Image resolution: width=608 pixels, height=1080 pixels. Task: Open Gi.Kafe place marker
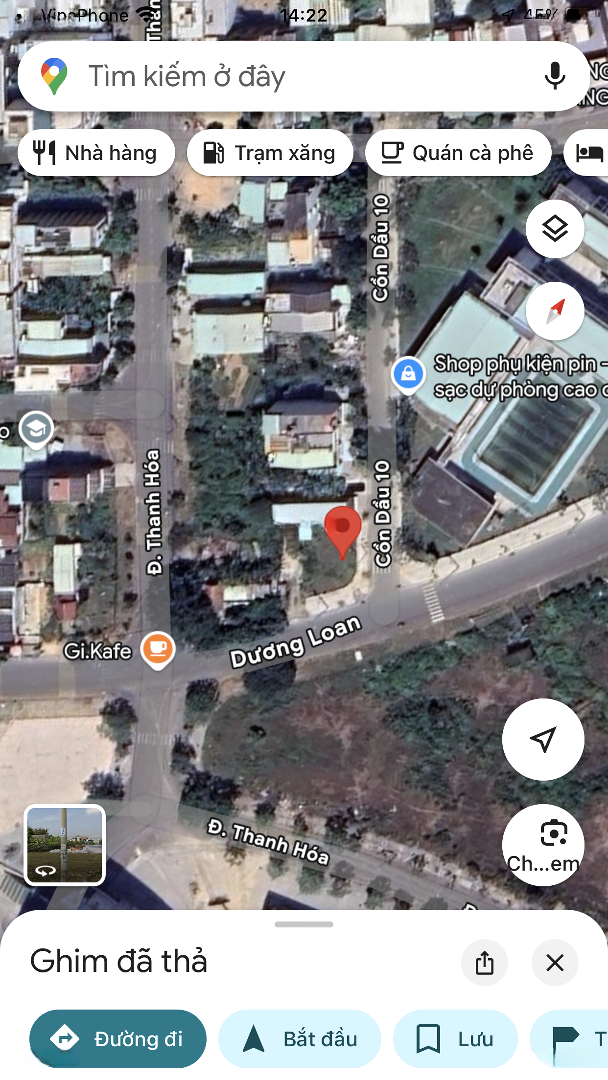pos(157,650)
